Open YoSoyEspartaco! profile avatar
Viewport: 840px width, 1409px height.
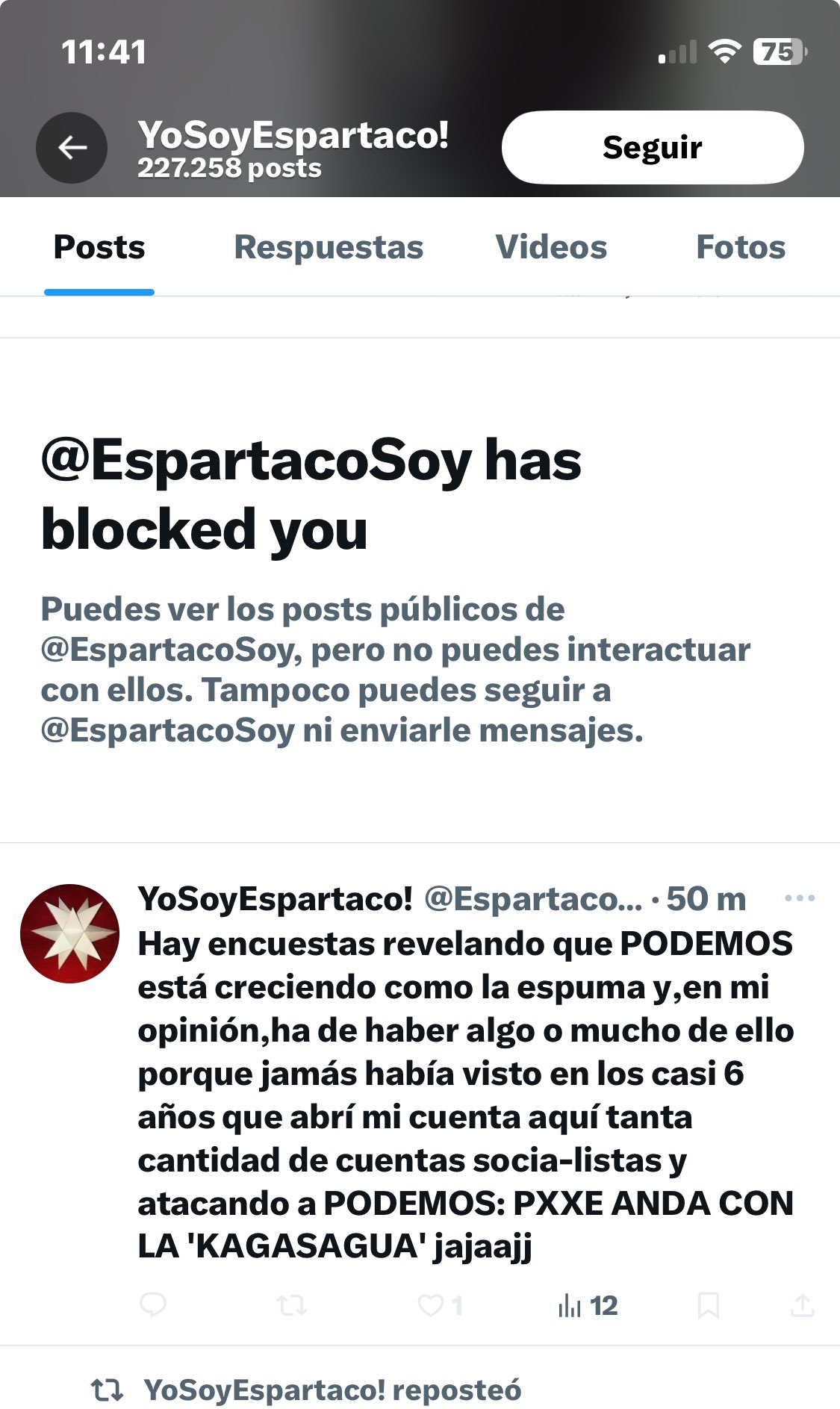tap(69, 933)
